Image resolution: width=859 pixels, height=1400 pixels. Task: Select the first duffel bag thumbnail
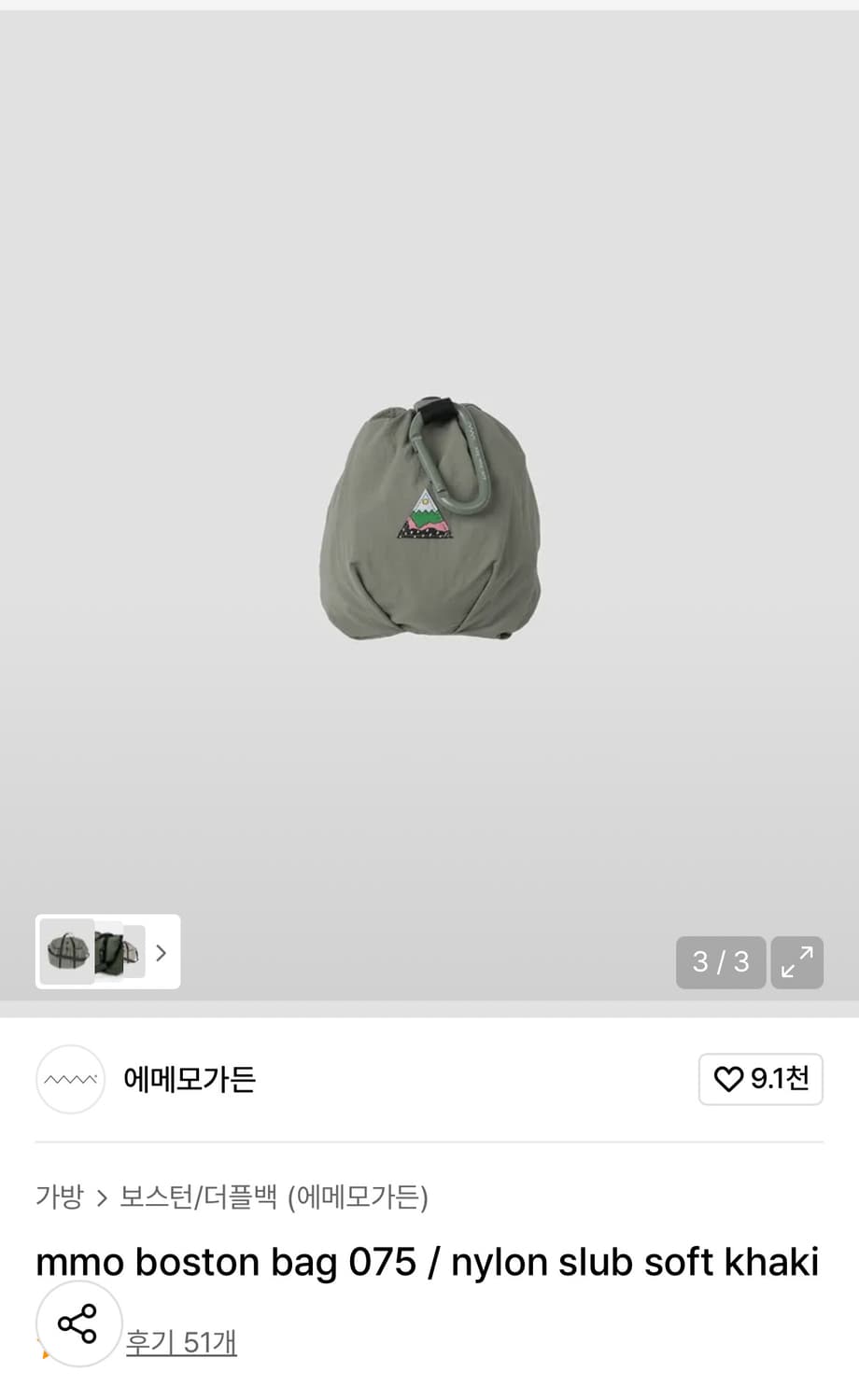65,952
